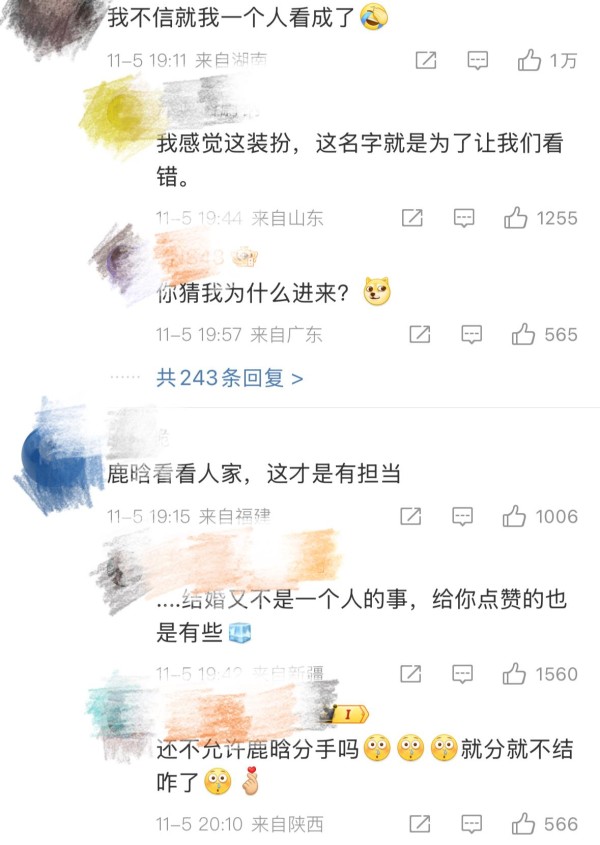Share the comment posted from 福建
The height and width of the screenshot is (845, 600).
(x=410, y=516)
